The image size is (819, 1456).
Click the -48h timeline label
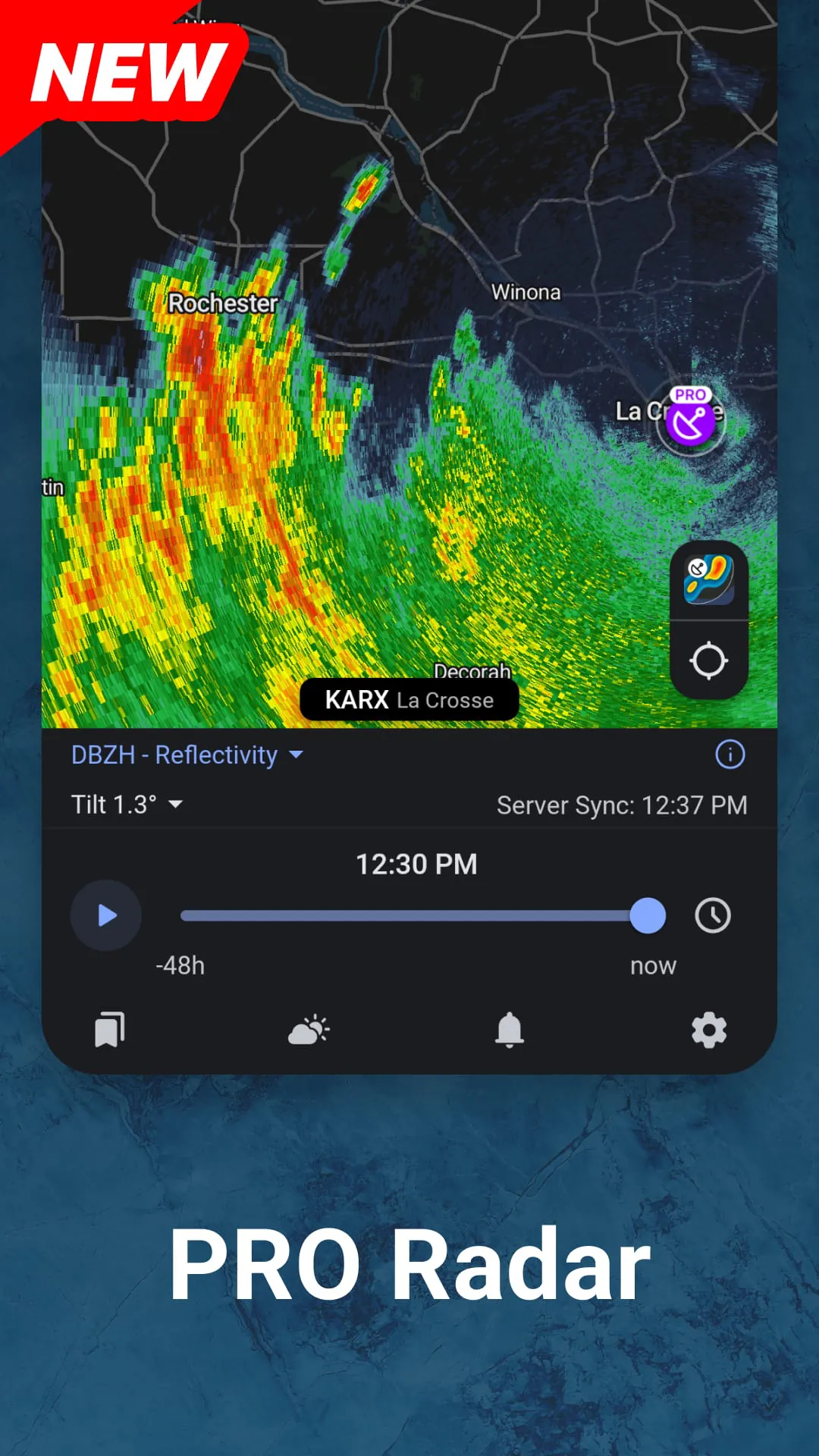coord(180,965)
